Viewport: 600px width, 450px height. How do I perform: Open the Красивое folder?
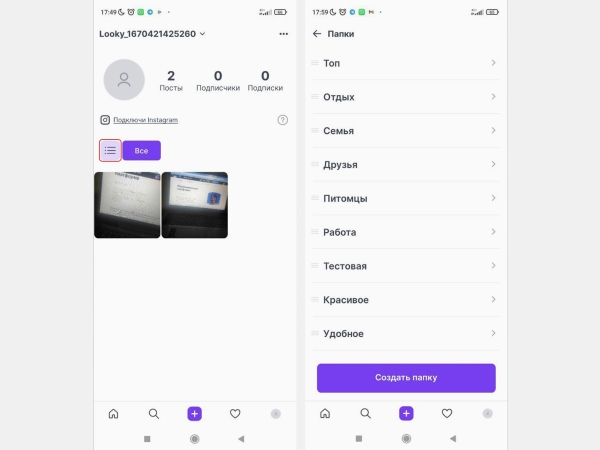click(x=405, y=300)
